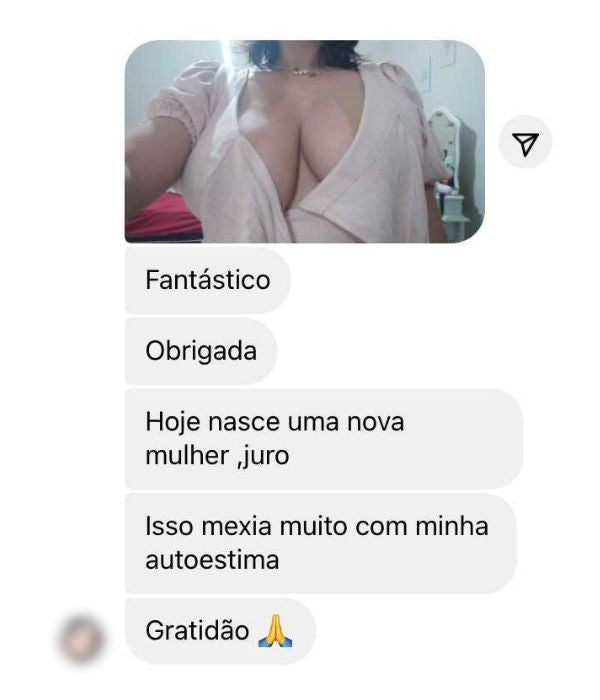This screenshot has height=700, width=600.
Task: Forward the photo with the share icon
Action: [x=526, y=144]
